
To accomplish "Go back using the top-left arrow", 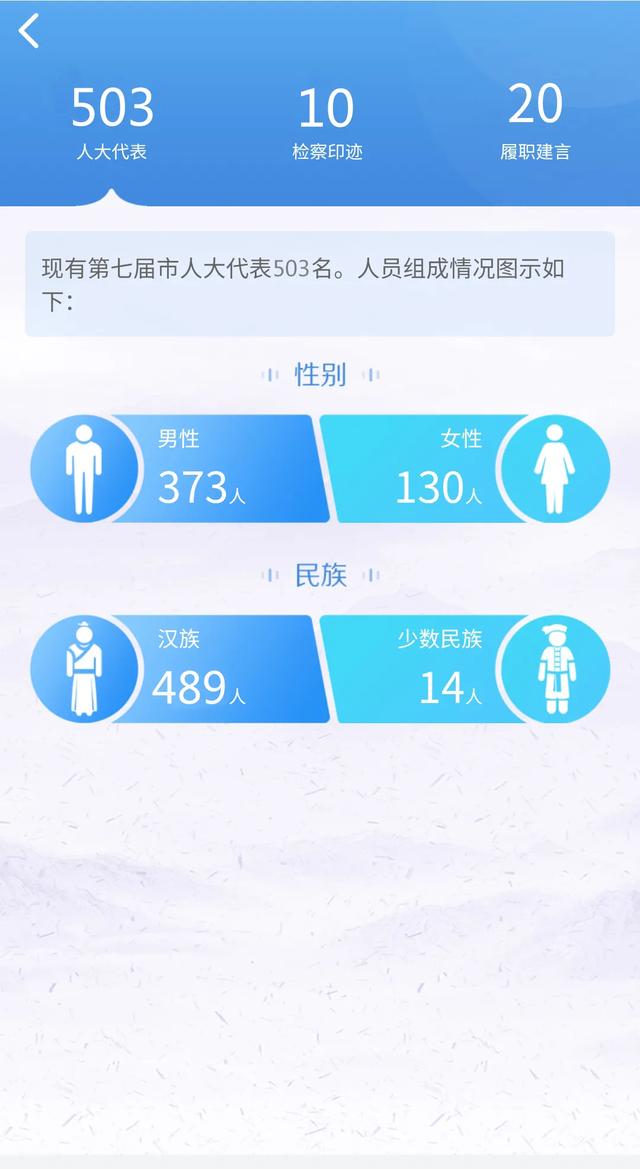I will click(29, 31).
